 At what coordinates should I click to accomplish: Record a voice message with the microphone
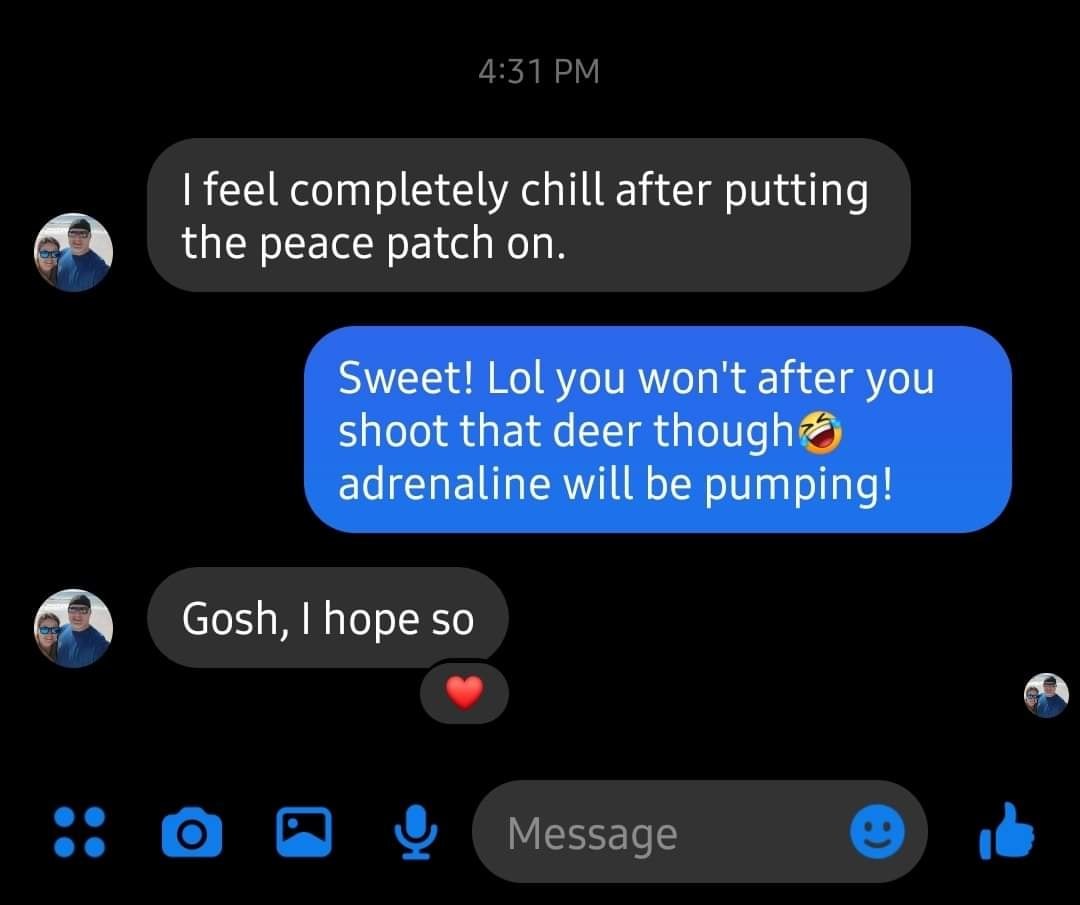tap(416, 831)
